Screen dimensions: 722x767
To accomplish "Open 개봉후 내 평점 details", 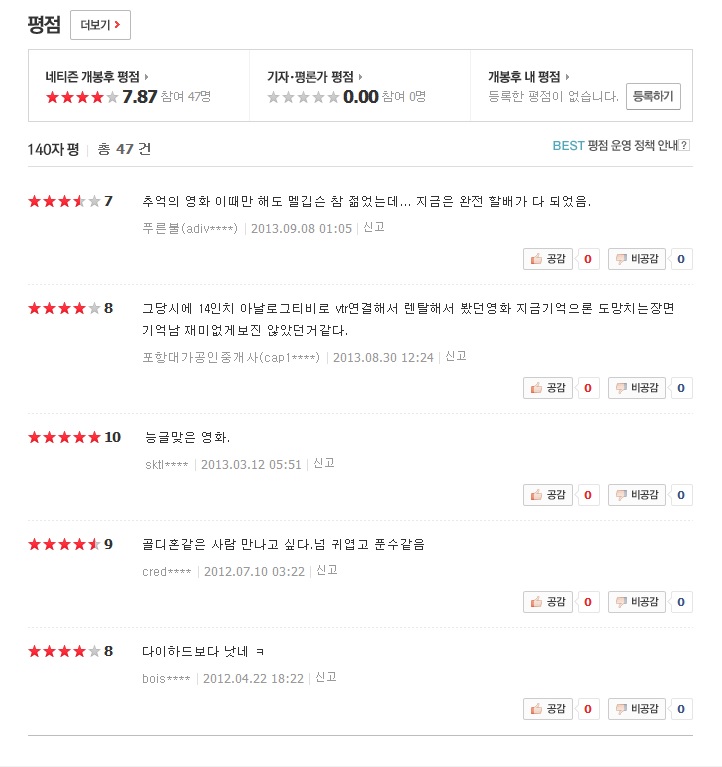I will [x=528, y=76].
